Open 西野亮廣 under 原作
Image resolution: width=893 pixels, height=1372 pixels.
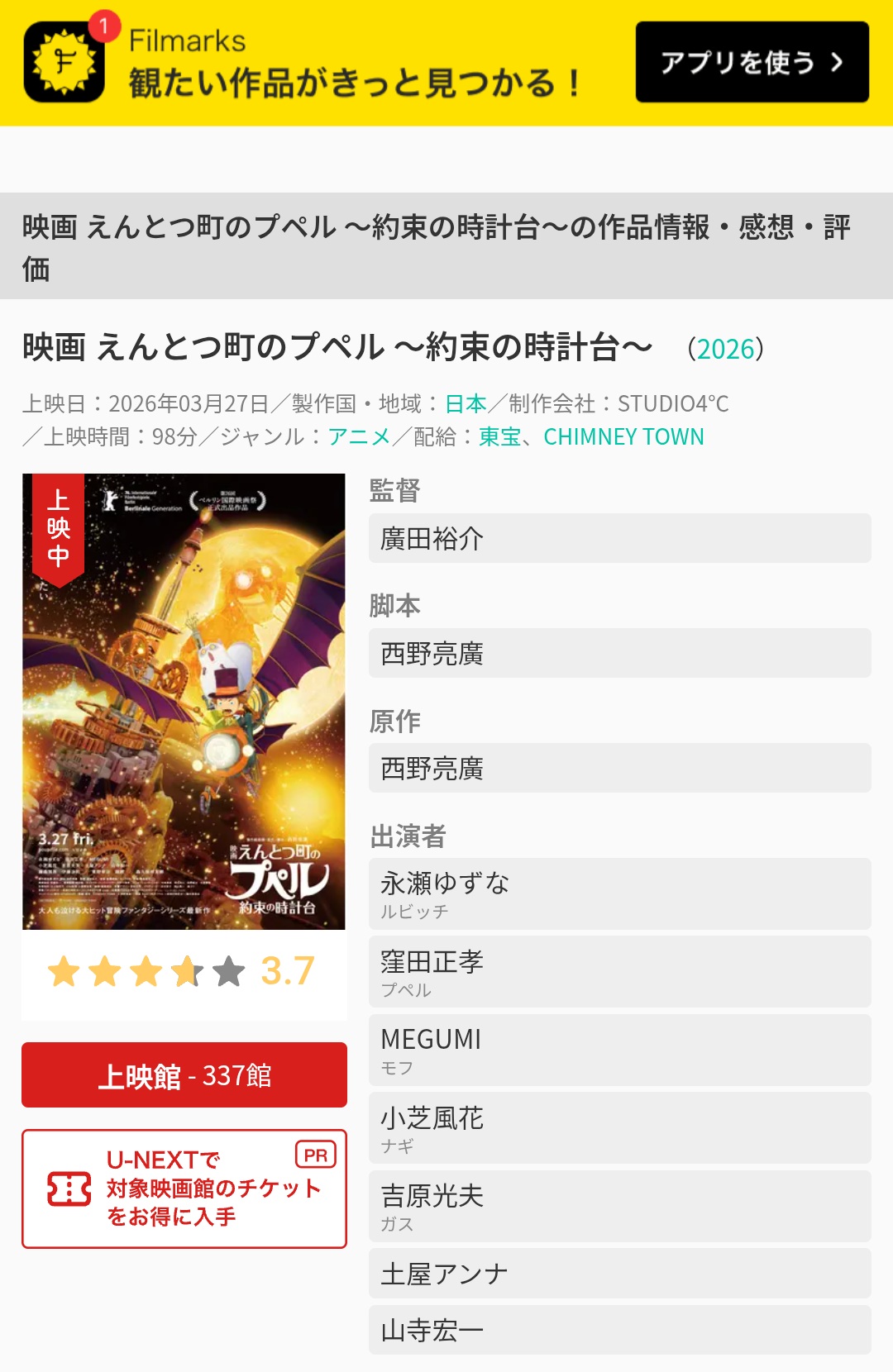click(x=619, y=768)
